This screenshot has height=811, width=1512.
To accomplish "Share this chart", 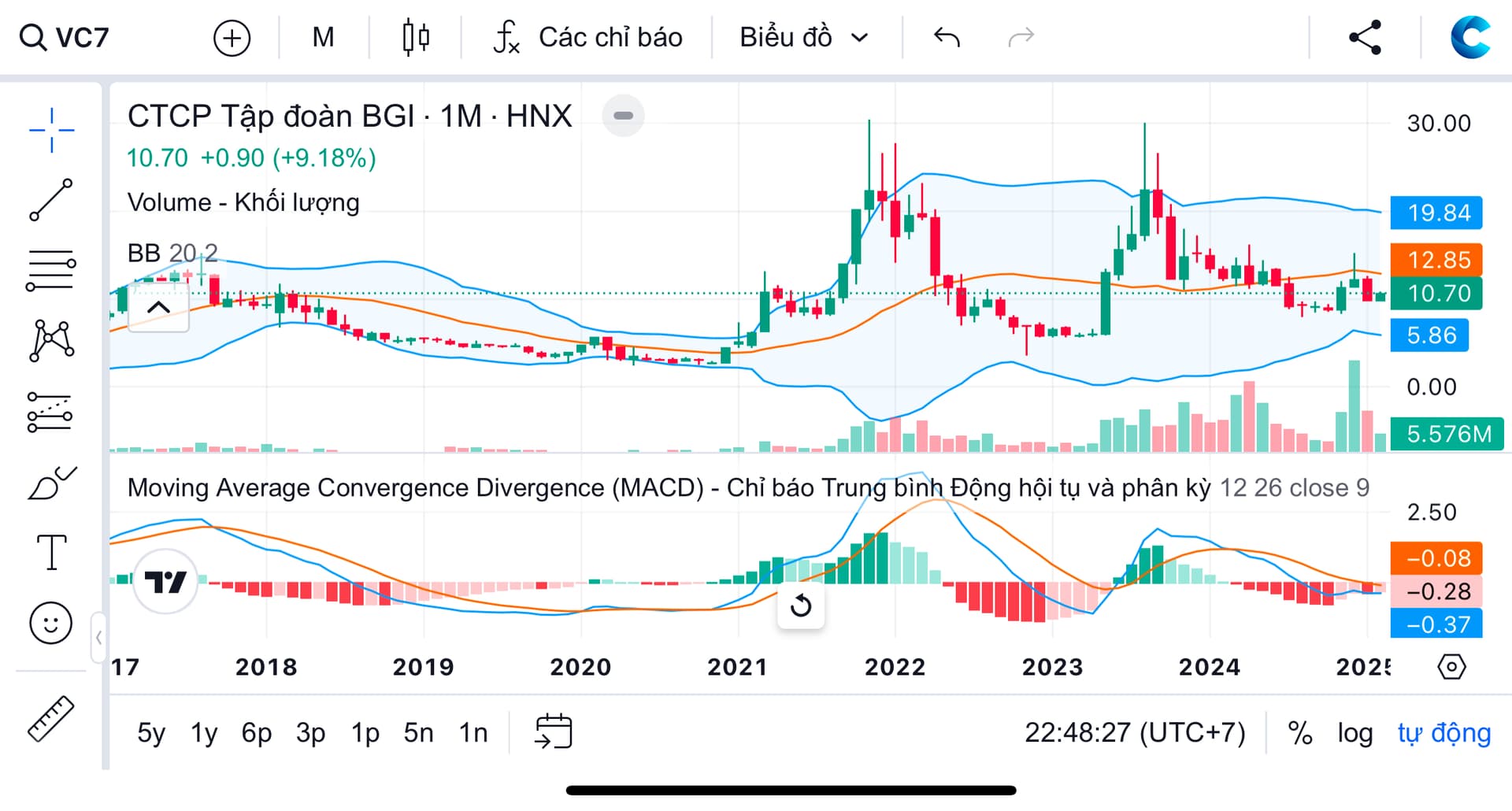I will pyautogui.click(x=1365, y=37).
